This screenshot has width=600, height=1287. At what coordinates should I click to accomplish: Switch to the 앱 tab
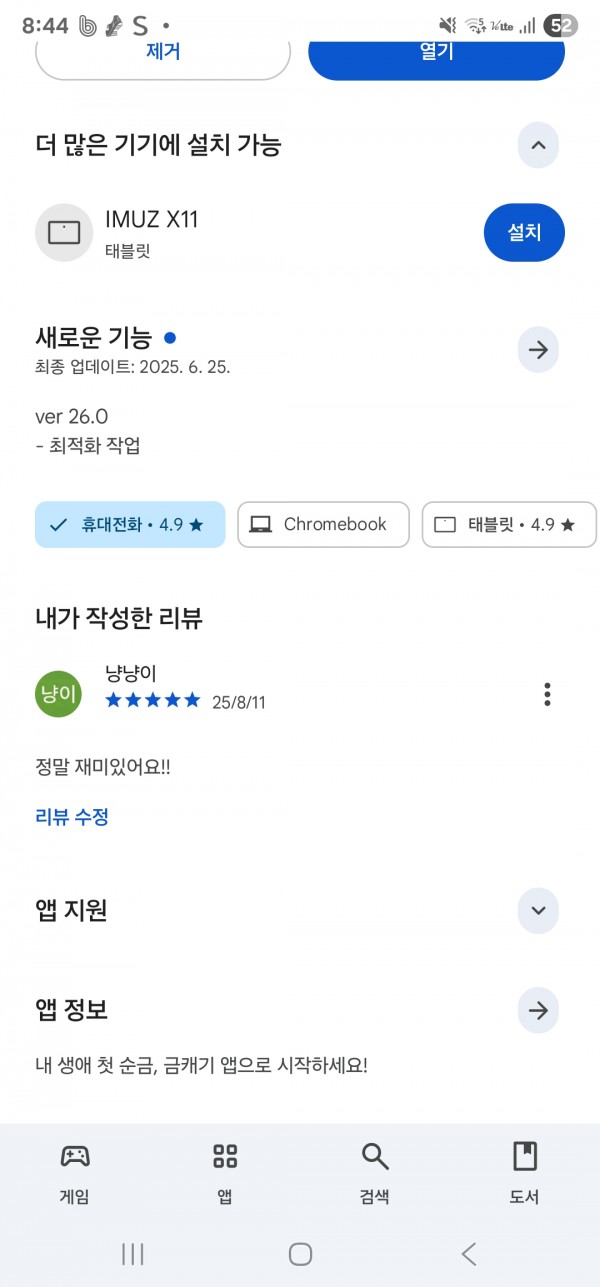[225, 1174]
